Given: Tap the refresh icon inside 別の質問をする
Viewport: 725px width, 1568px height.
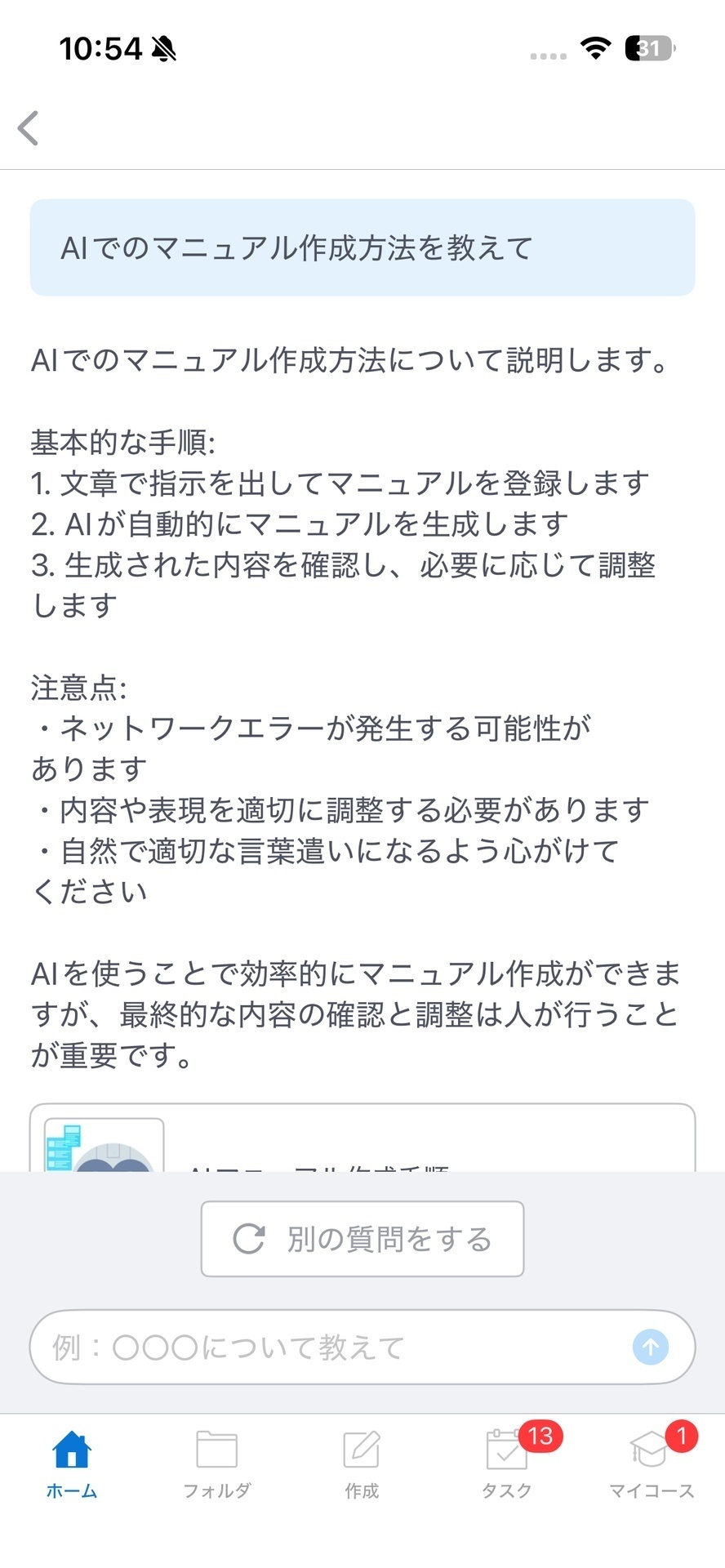Looking at the screenshot, I should coord(249,1237).
